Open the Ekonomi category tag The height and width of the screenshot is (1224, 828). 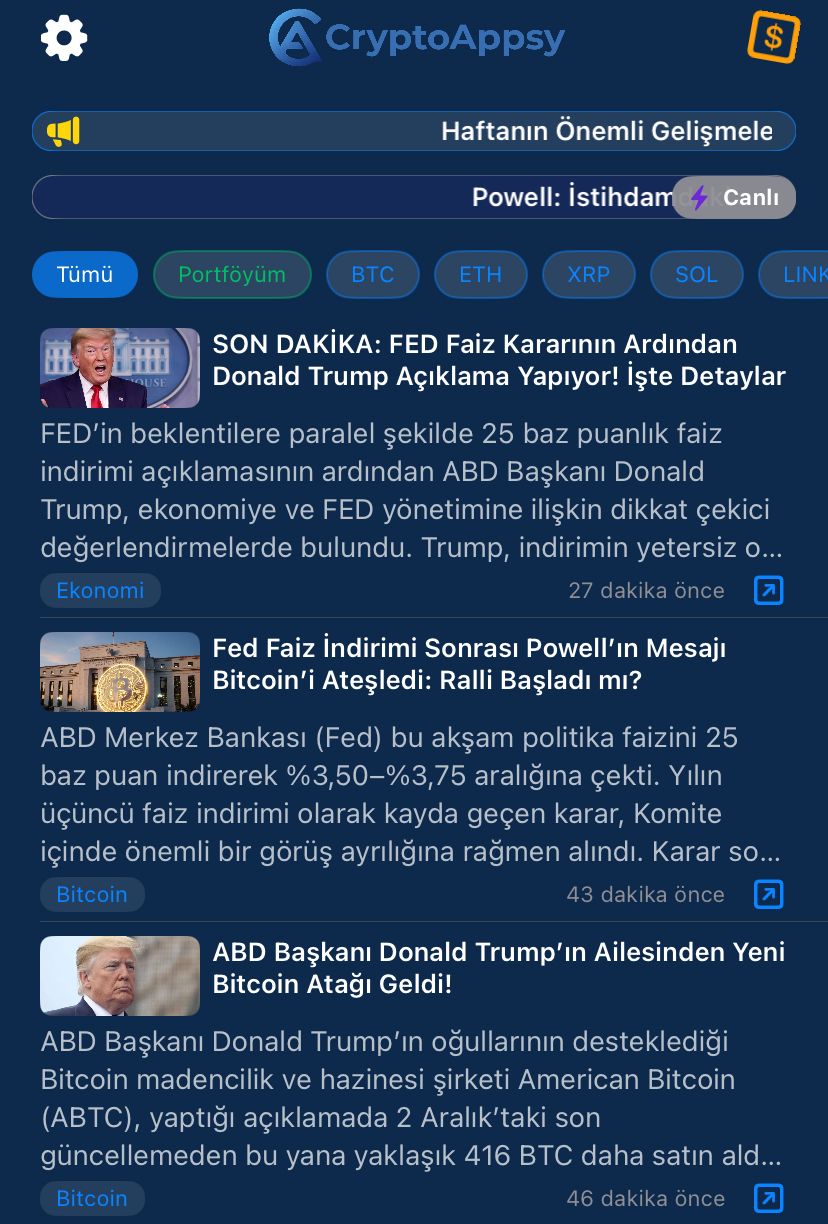100,590
